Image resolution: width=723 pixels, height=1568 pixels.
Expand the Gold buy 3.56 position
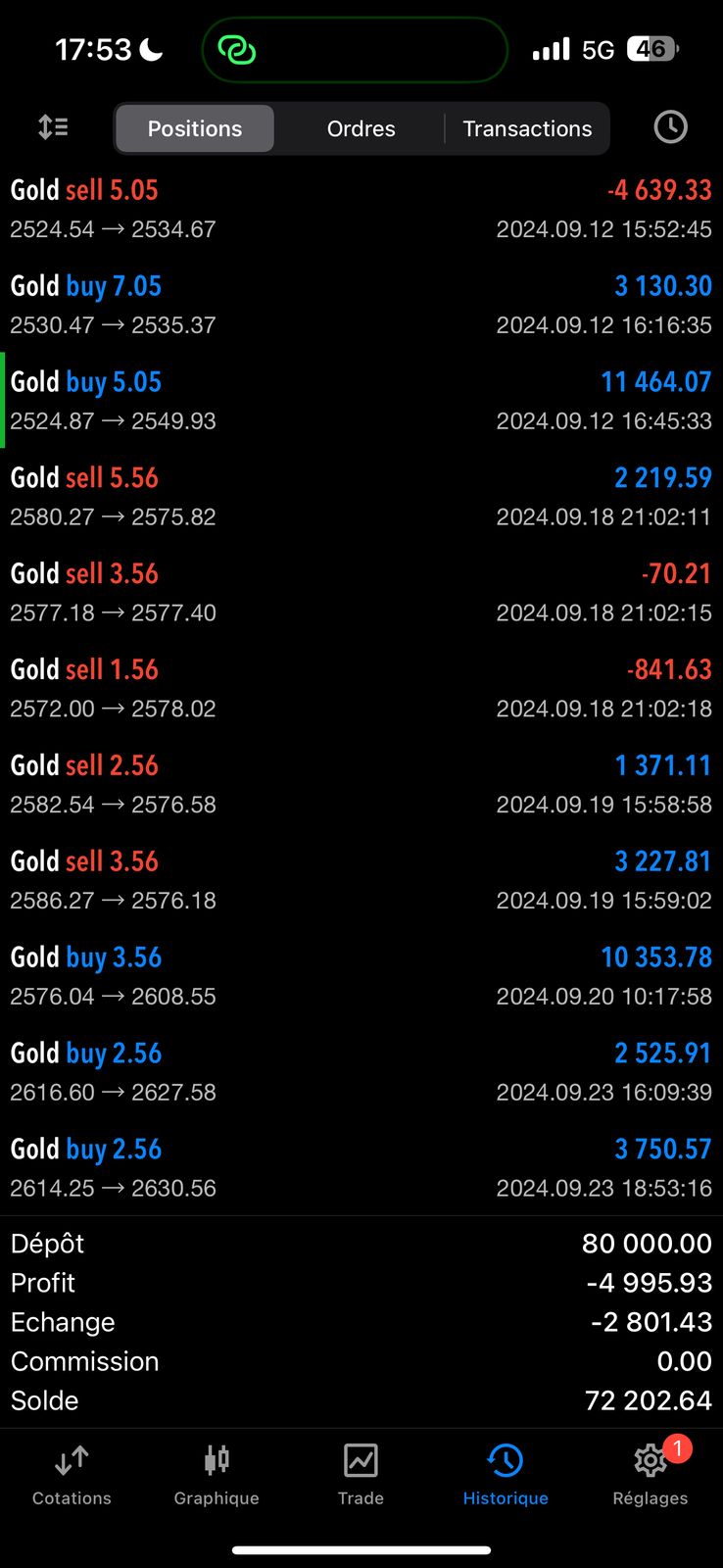(361, 976)
